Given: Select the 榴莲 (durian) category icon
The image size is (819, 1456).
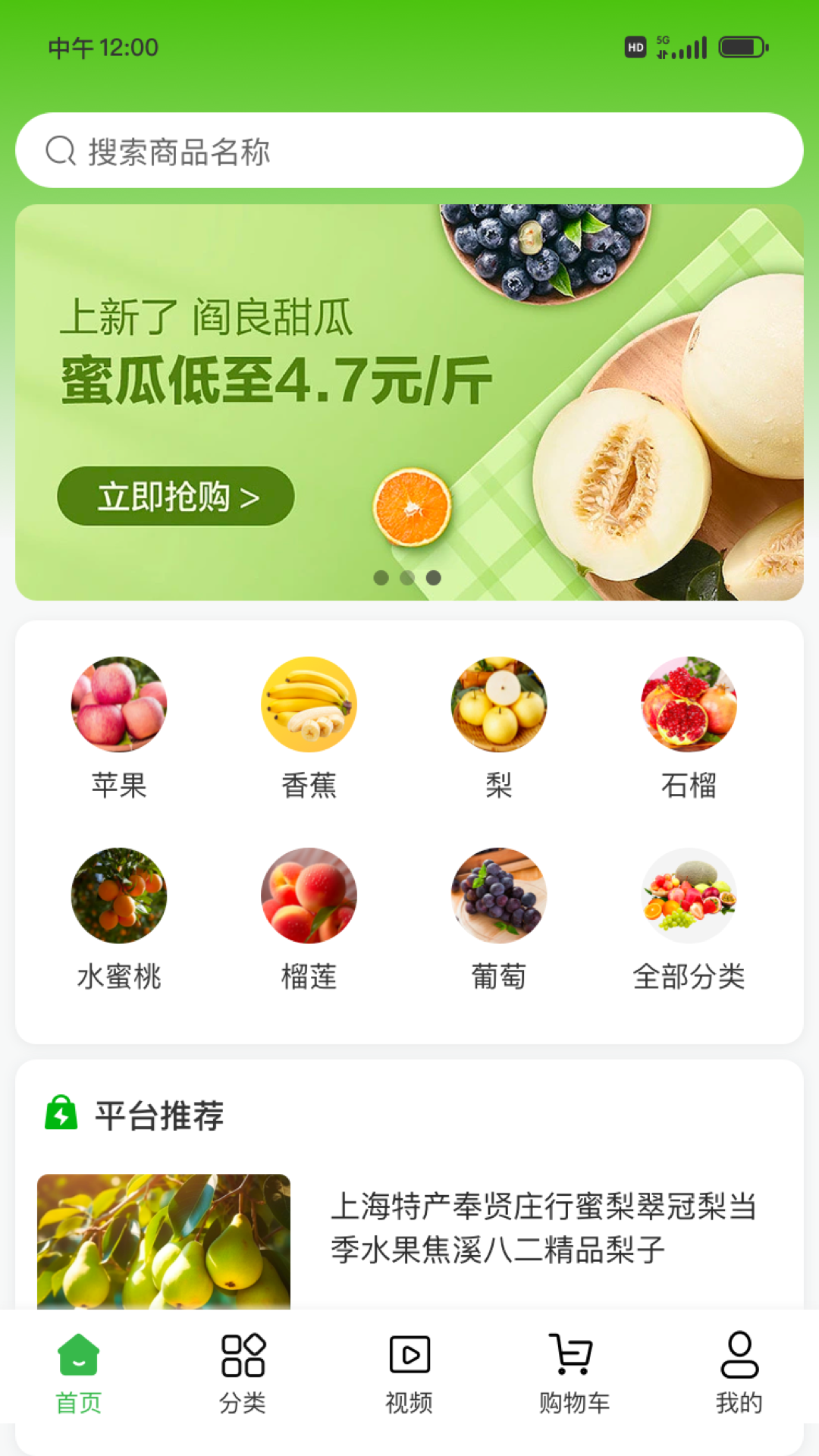Looking at the screenshot, I should tap(309, 896).
